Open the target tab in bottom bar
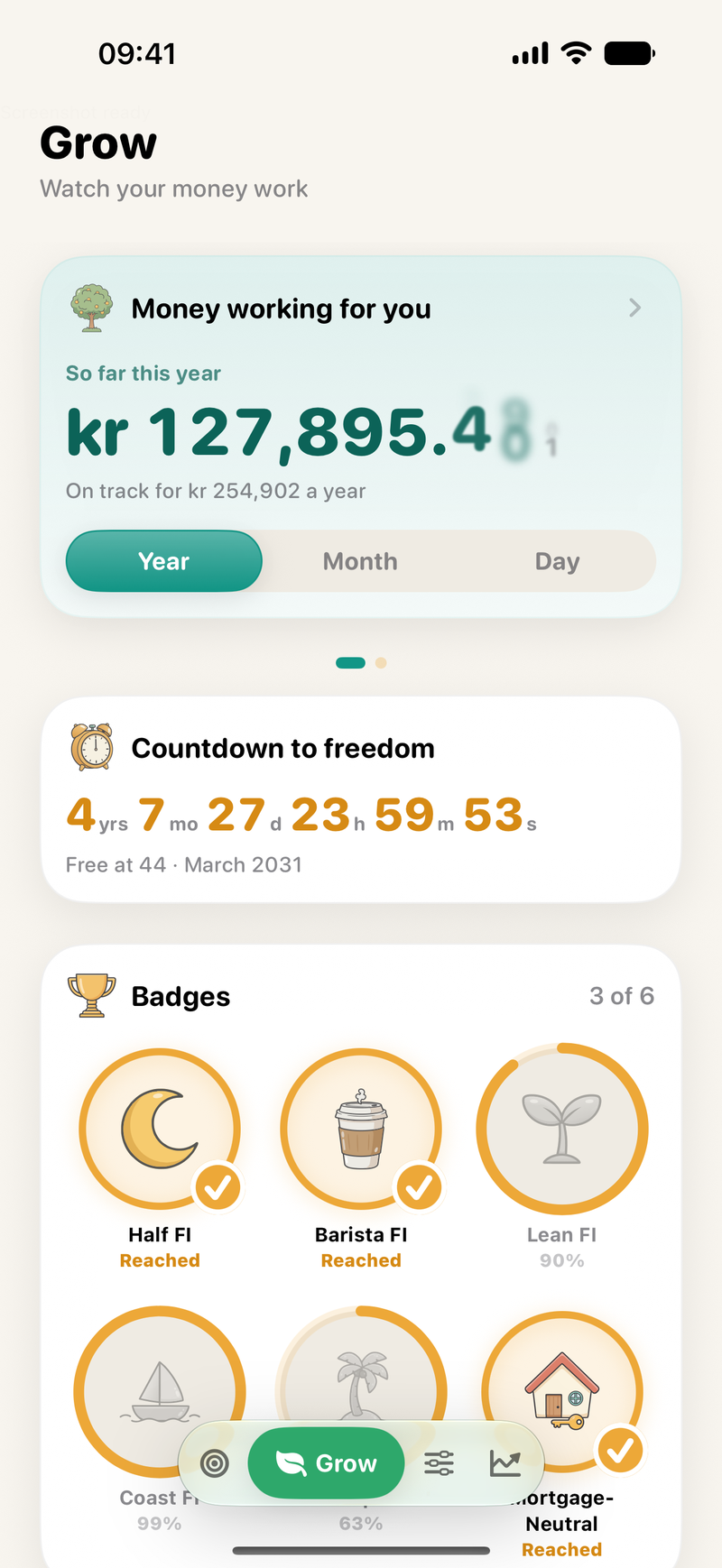Viewport: 722px width, 1568px height. (x=214, y=1463)
